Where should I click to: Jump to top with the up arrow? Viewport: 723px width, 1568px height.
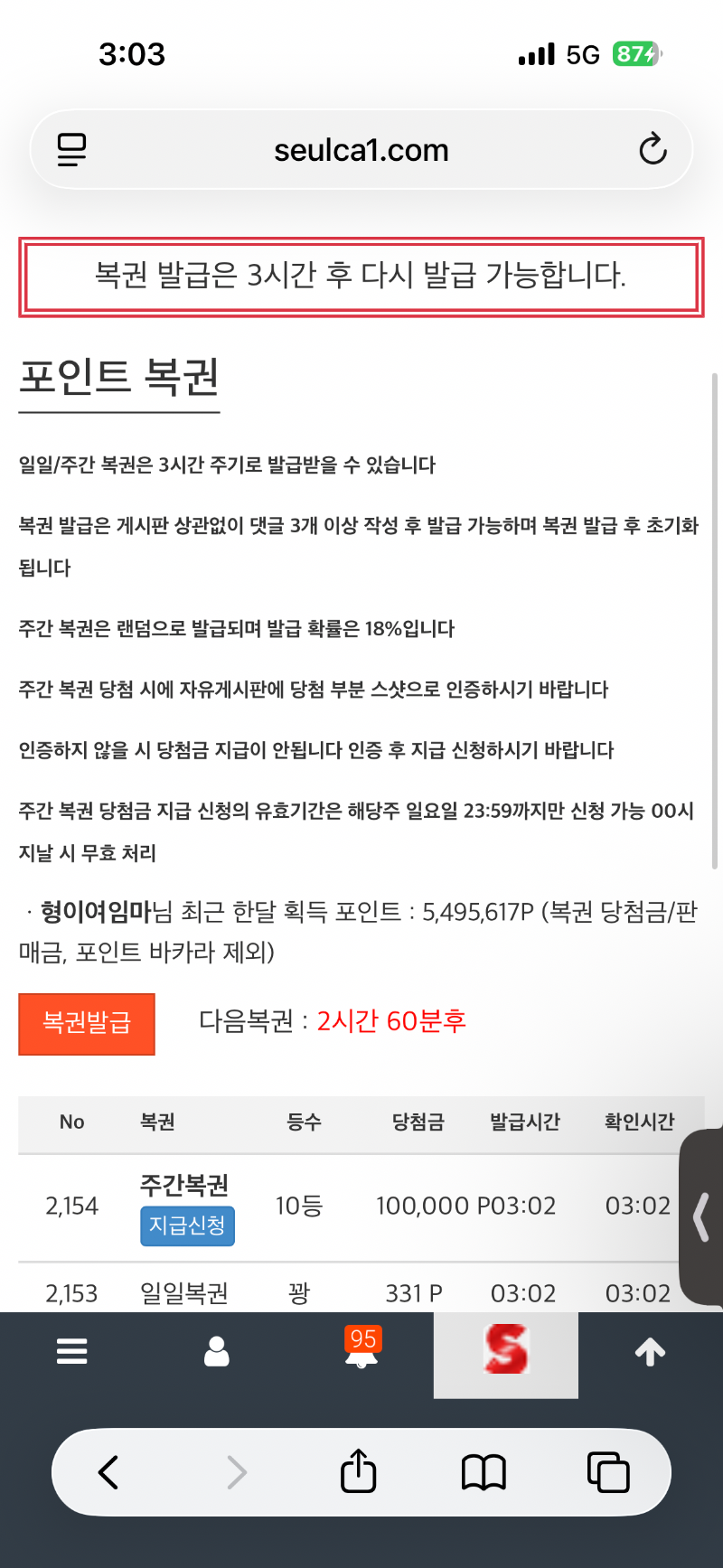pos(650,1352)
